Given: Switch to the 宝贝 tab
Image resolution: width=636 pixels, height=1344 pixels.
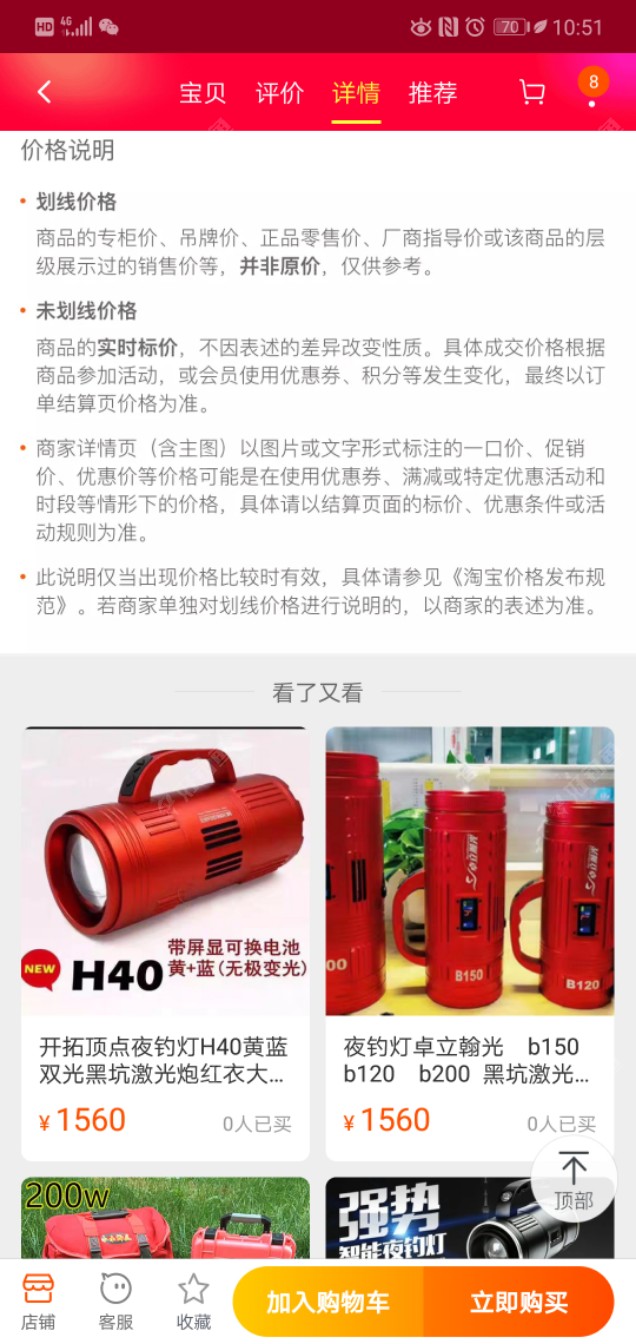Looking at the screenshot, I should coord(203,93).
